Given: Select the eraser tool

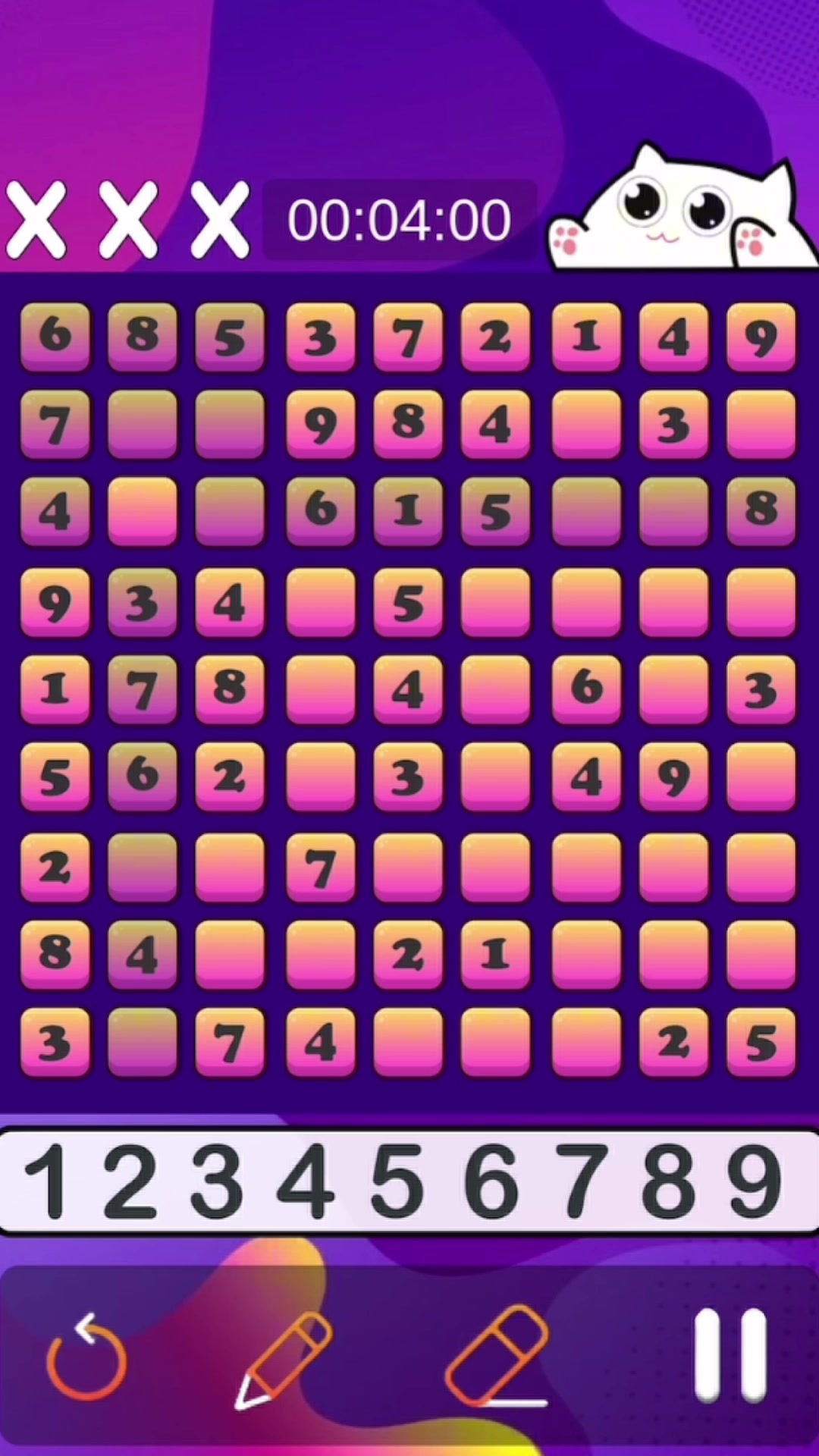Looking at the screenshot, I should [497, 1356].
